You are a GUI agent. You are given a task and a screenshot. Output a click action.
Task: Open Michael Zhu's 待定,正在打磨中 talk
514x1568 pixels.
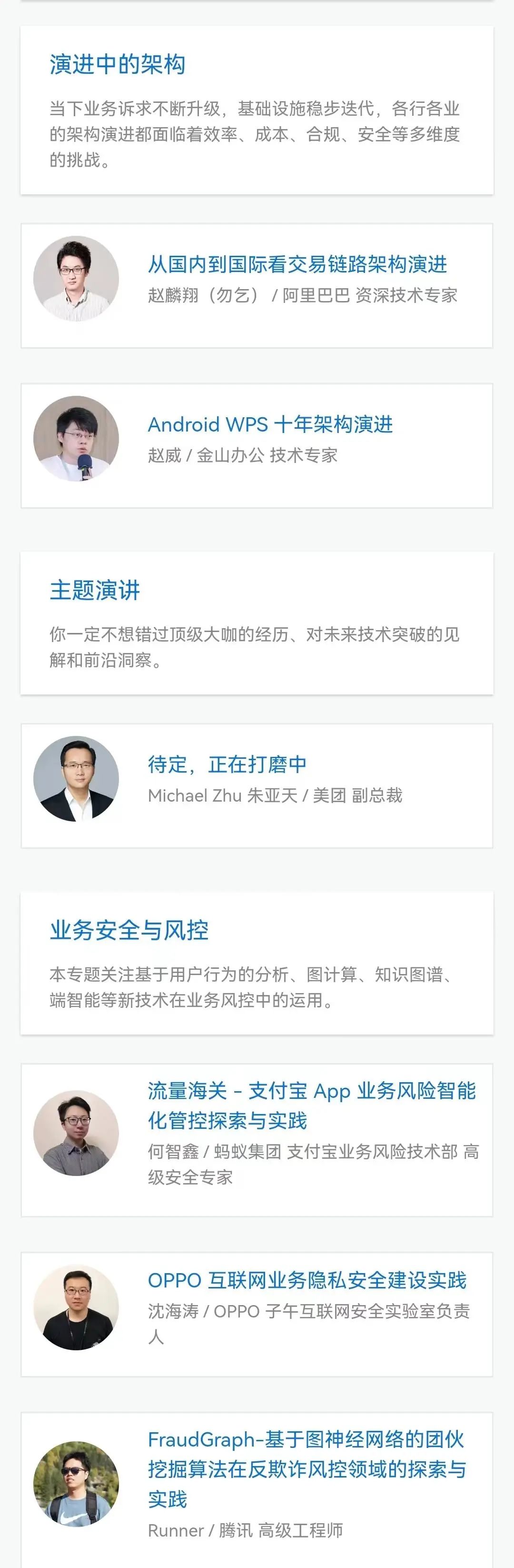point(227,764)
